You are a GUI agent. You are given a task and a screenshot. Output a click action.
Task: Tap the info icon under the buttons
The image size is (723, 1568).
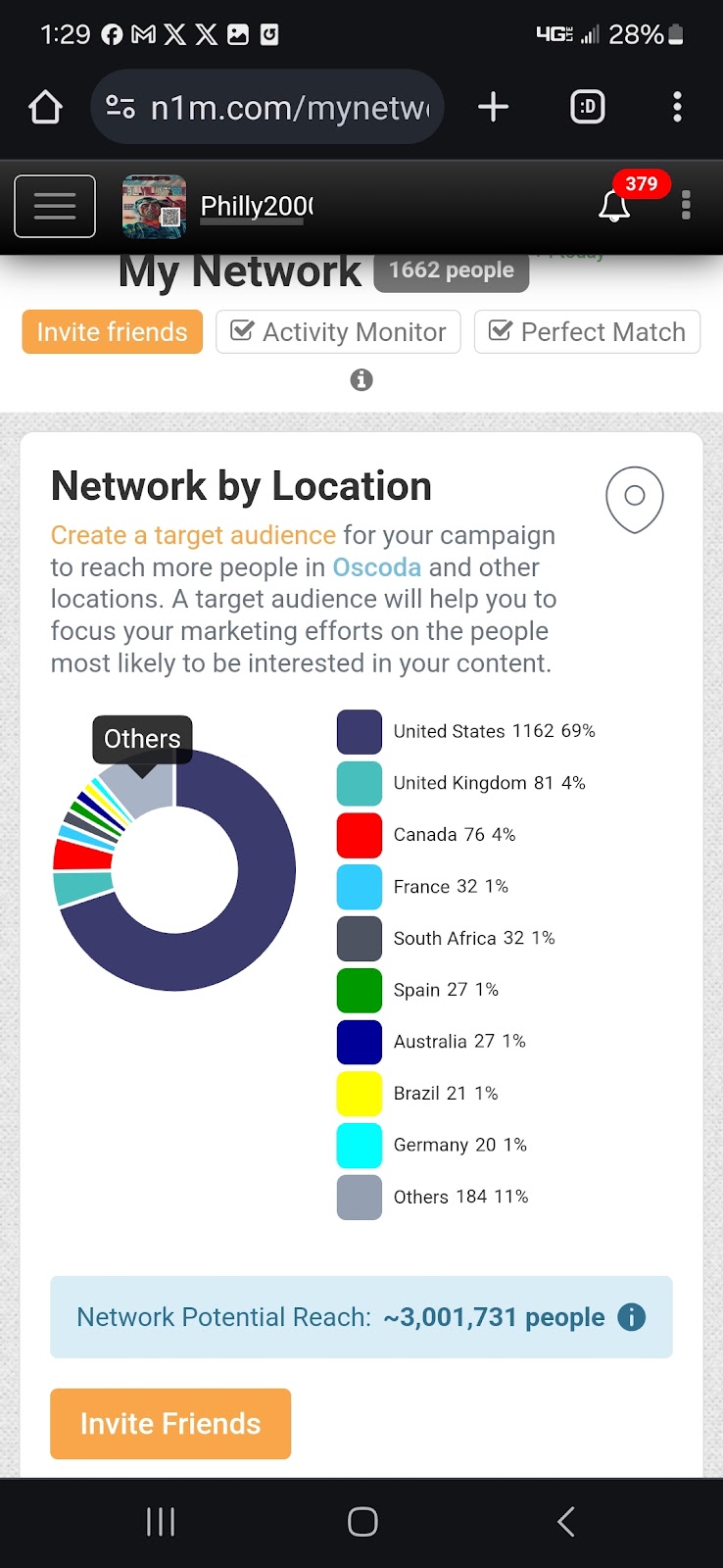[361, 379]
